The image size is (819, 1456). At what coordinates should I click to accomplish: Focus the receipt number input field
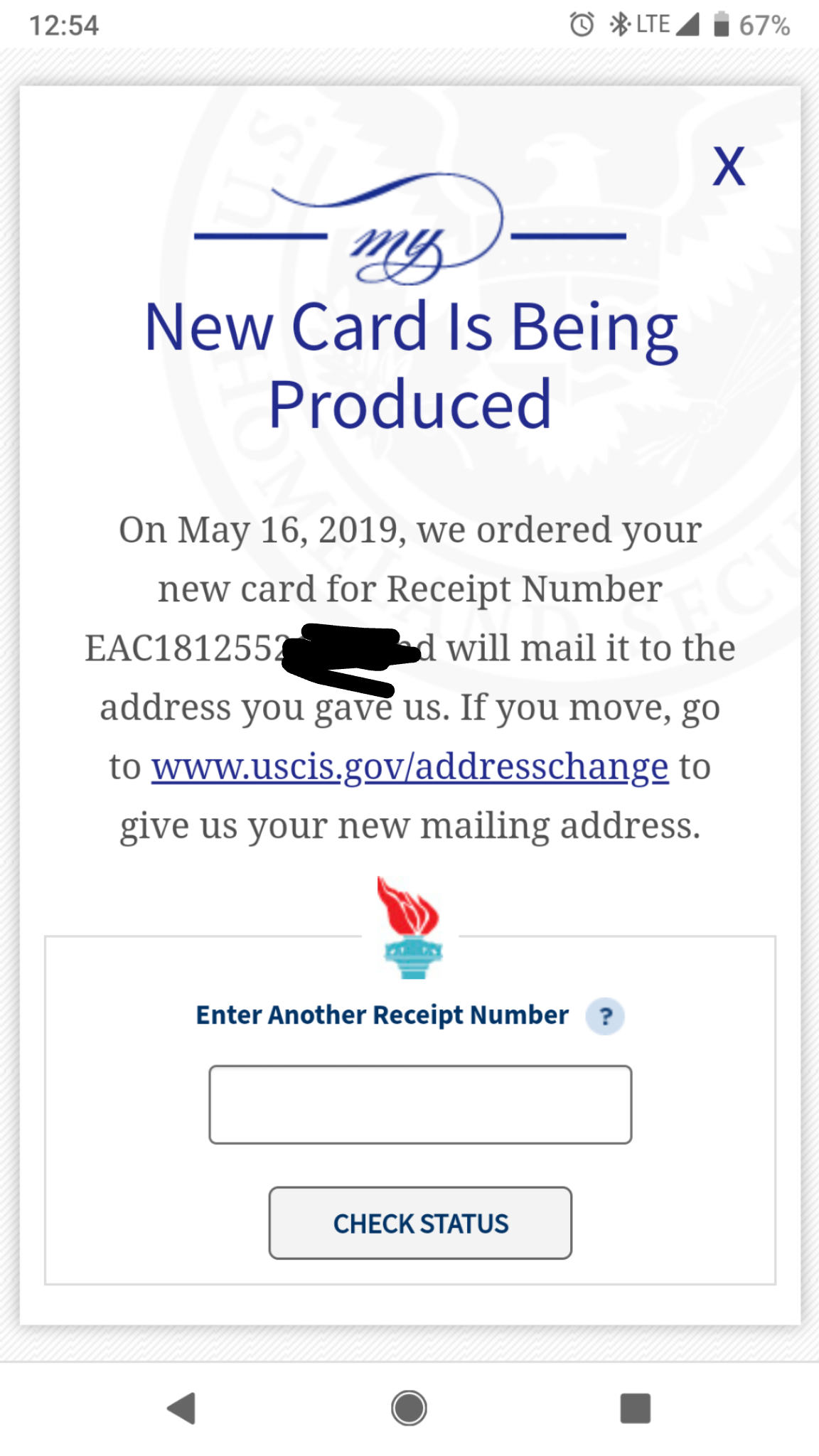click(420, 1104)
